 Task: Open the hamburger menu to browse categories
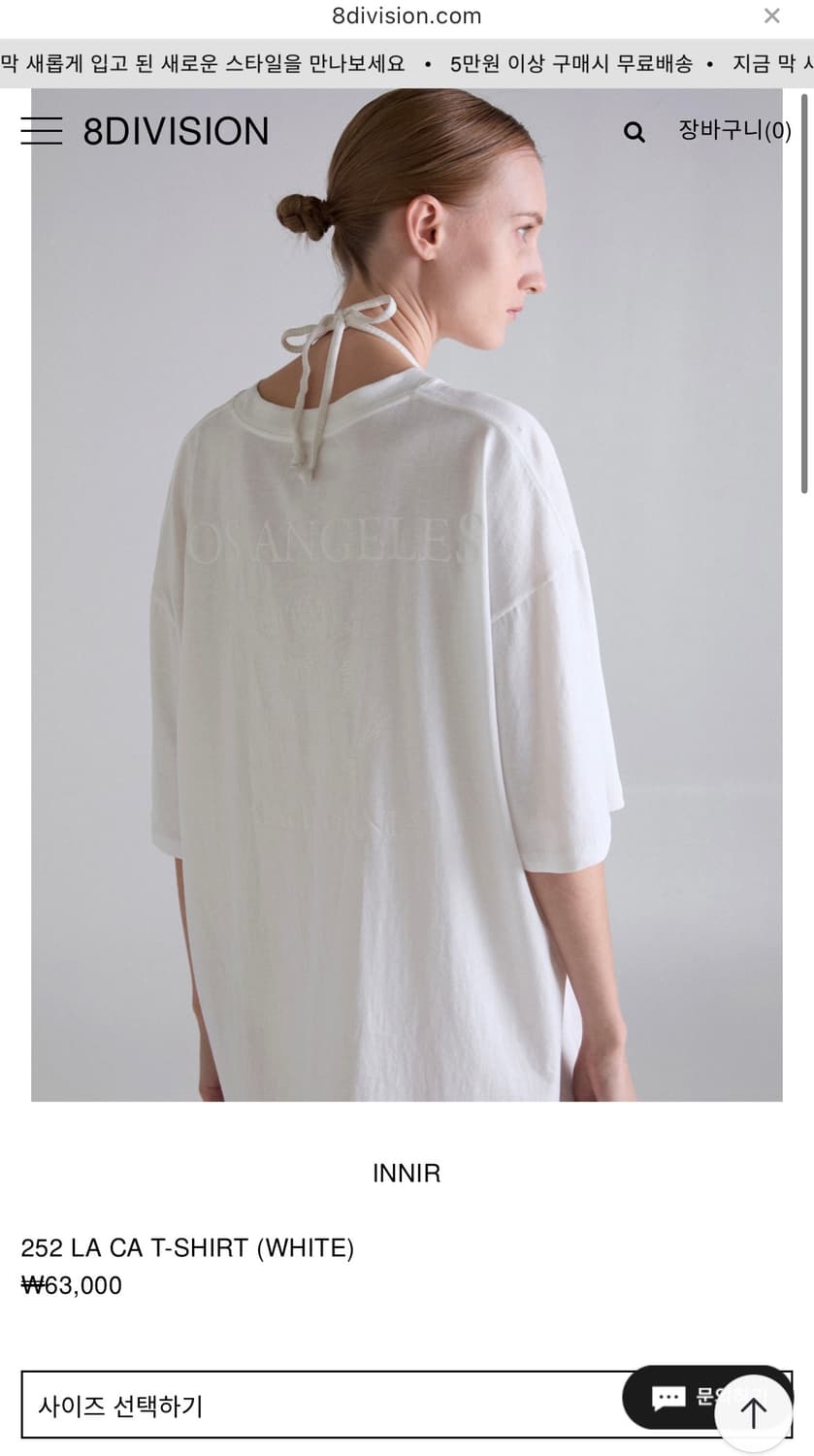click(41, 131)
